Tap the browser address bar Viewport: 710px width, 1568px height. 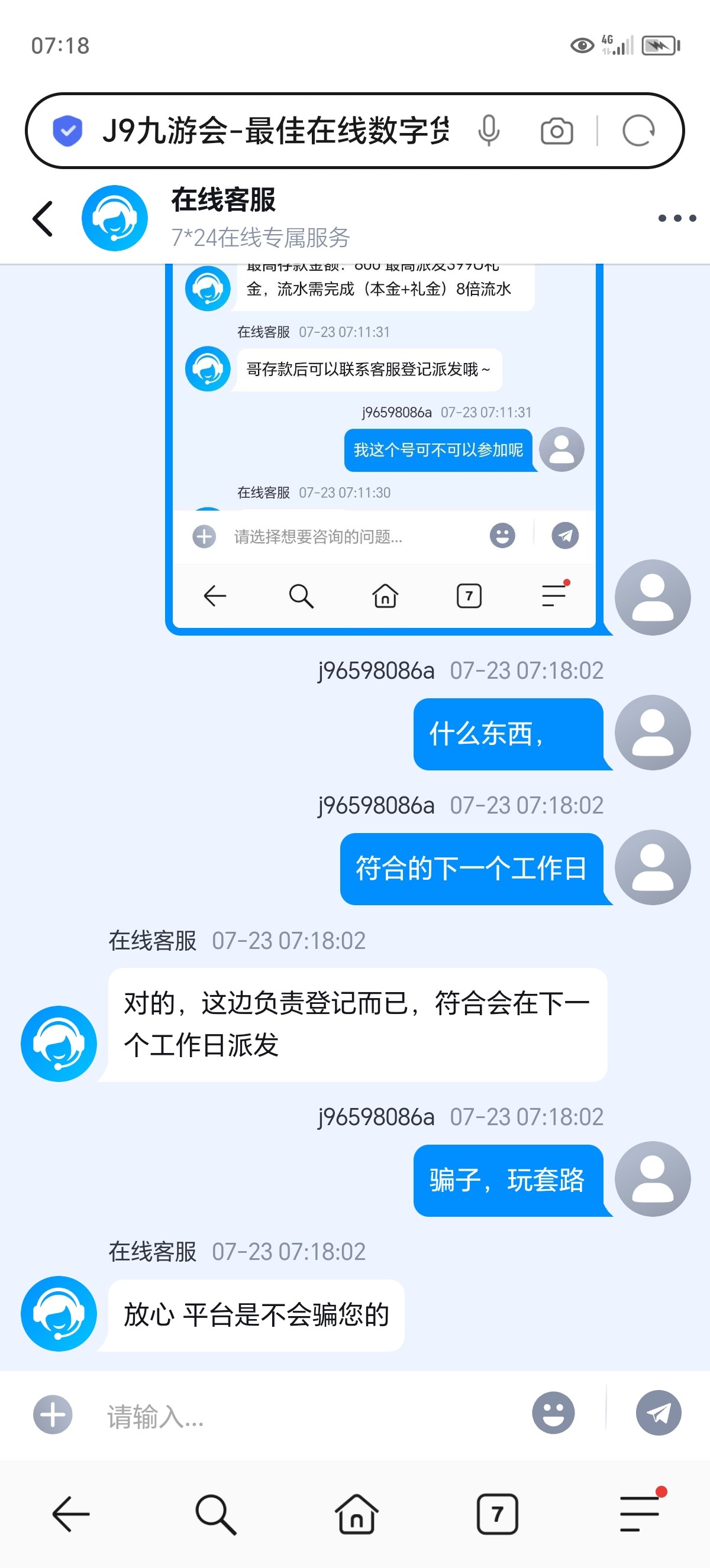[x=274, y=131]
